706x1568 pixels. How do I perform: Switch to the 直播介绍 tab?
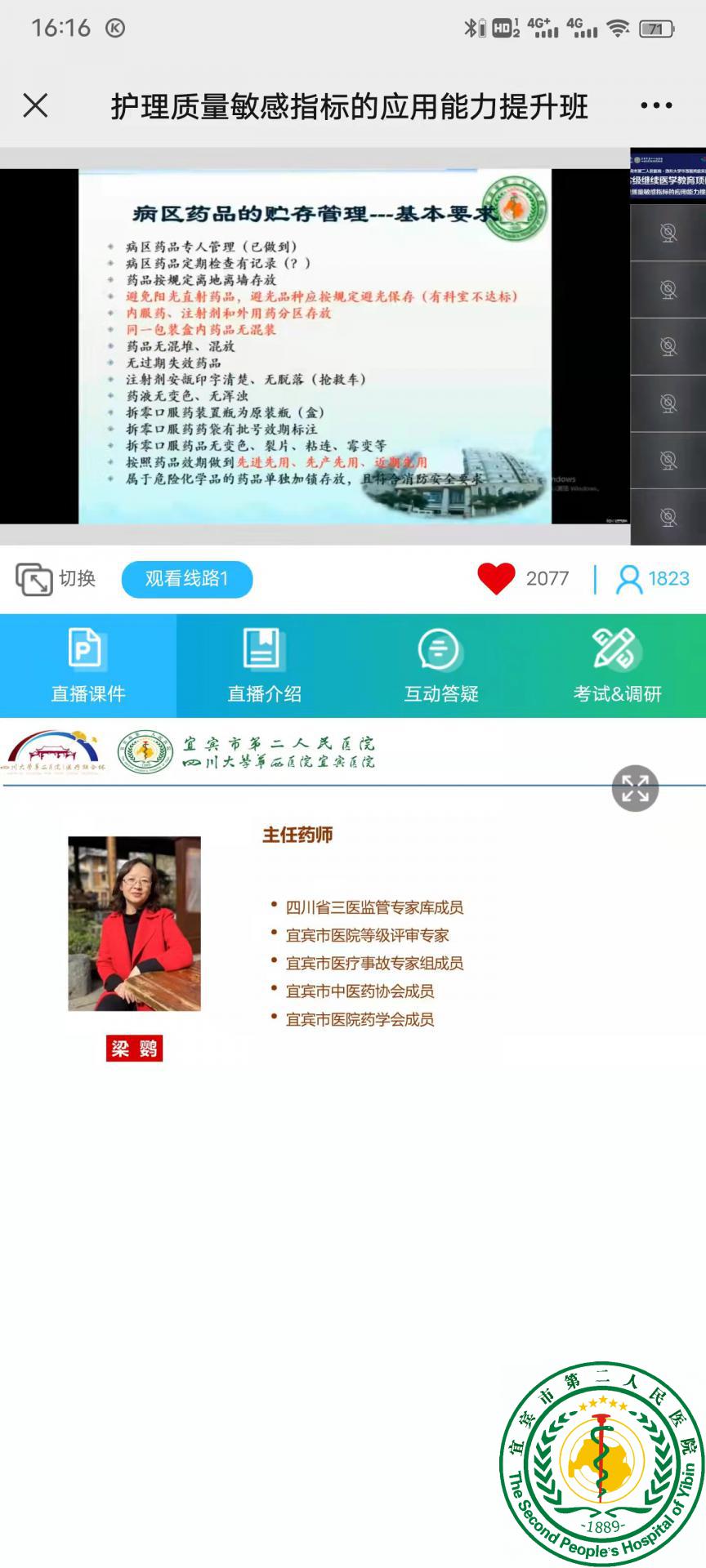(x=264, y=666)
